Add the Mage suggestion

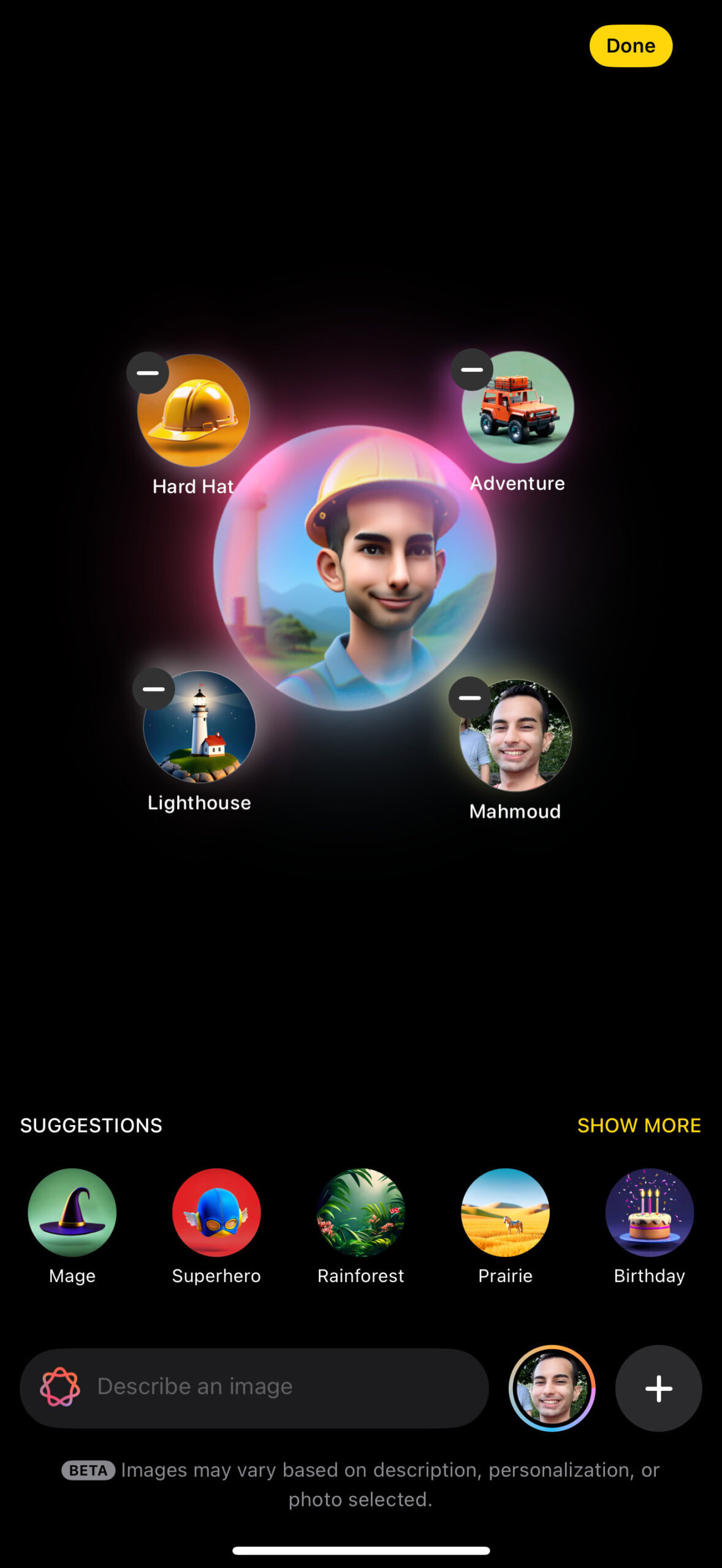tap(72, 1213)
